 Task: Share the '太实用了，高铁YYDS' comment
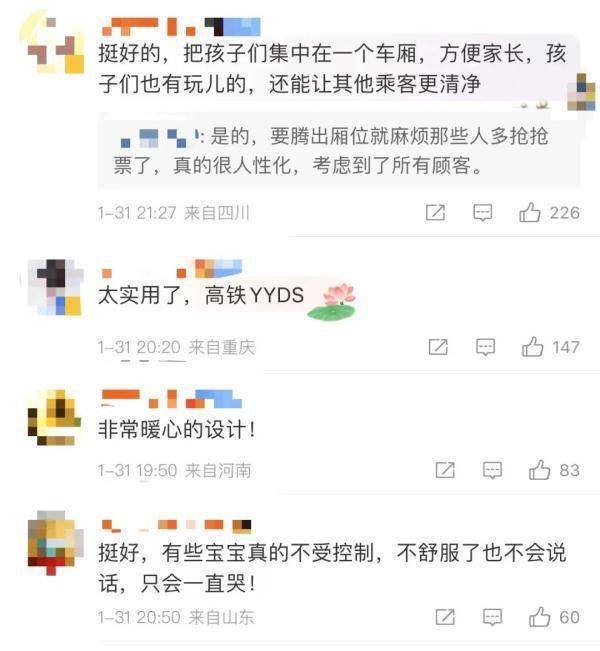coord(438,347)
